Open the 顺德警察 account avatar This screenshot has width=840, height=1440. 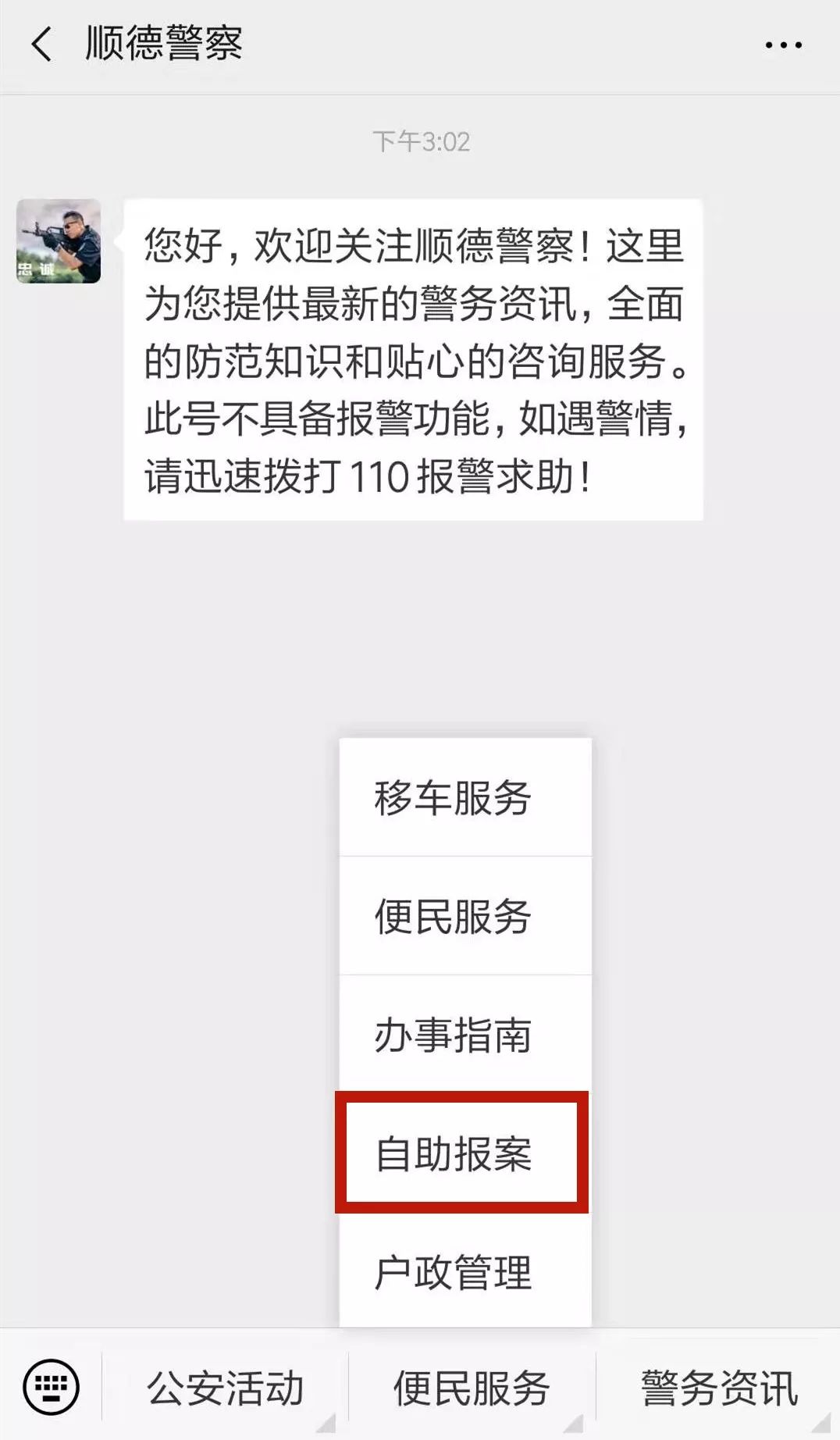(x=59, y=241)
